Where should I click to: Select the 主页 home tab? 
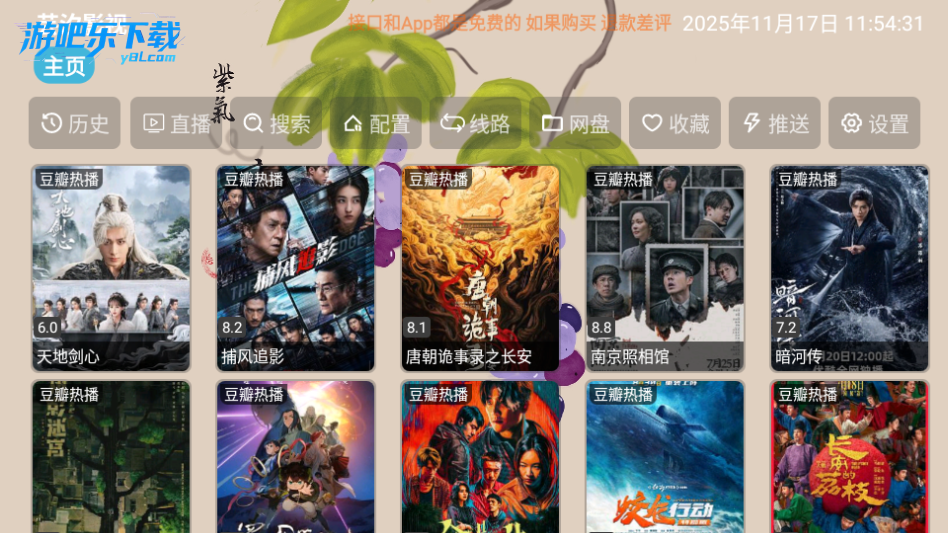point(64,67)
